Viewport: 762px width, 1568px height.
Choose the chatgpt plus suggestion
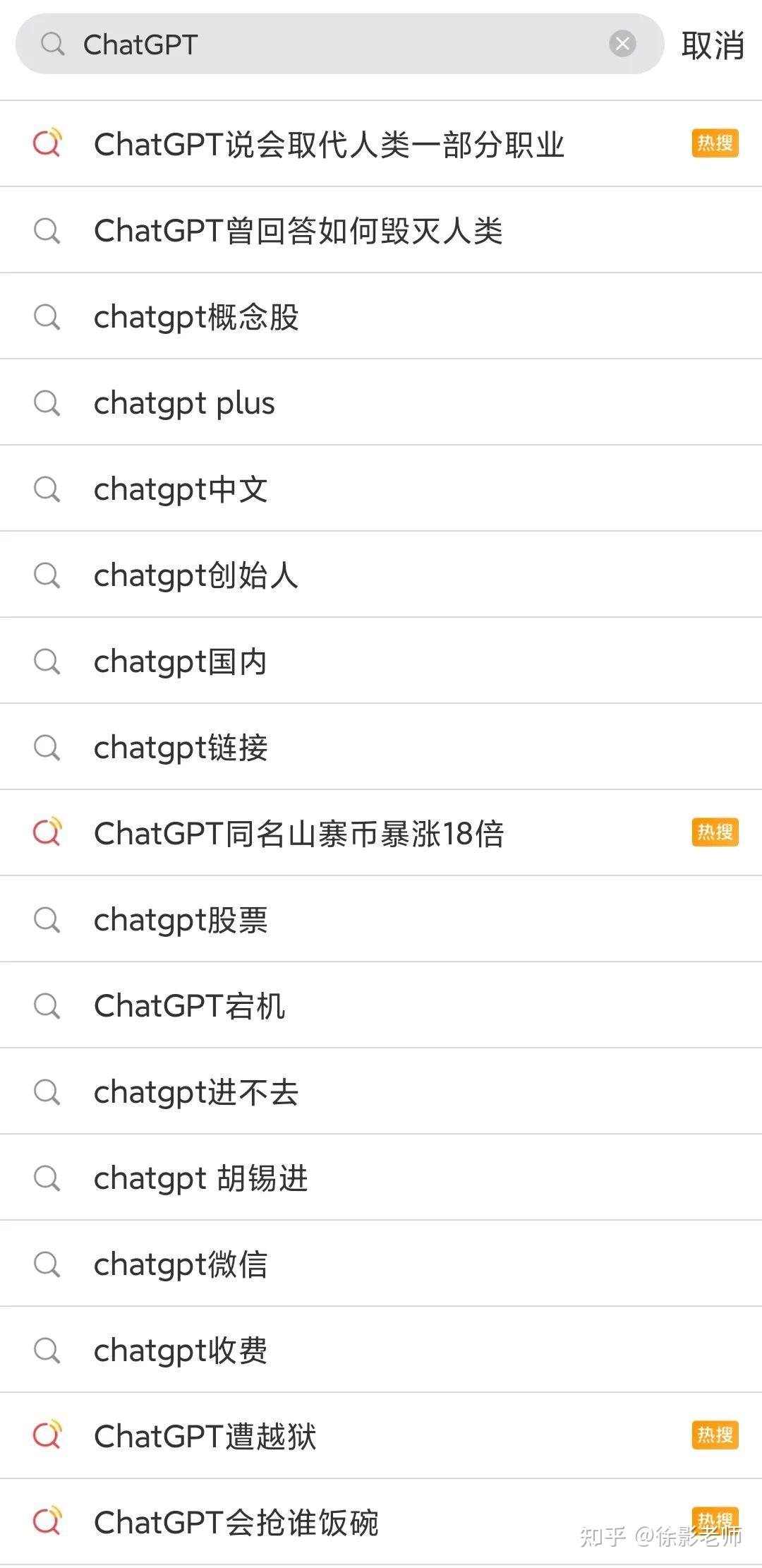click(184, 403)
